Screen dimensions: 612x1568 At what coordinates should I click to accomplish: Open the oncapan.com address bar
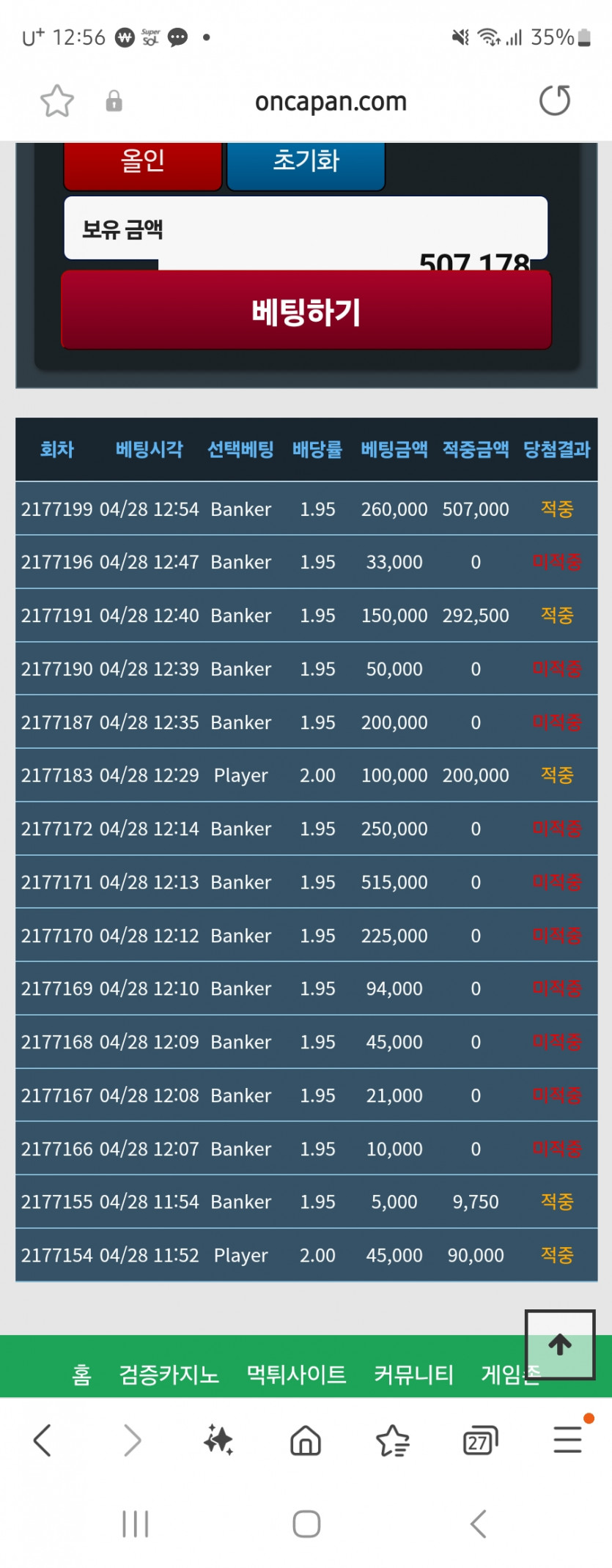pos(331,101)
